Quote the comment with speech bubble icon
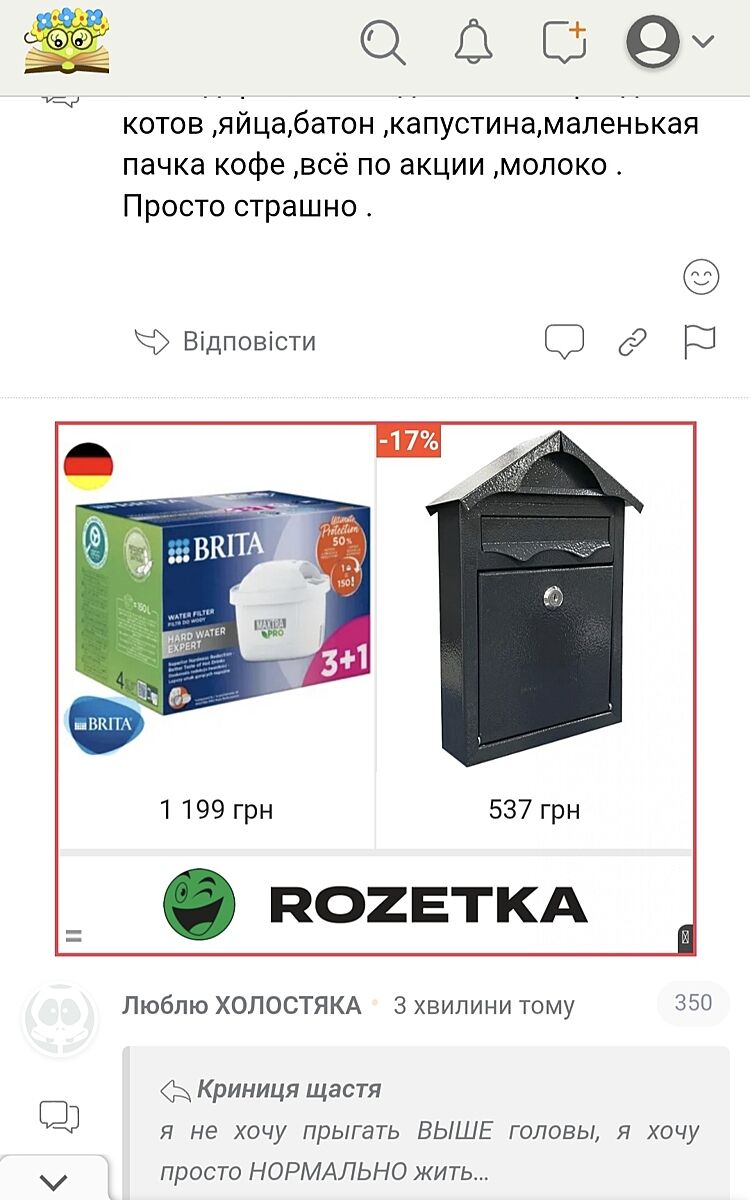The image size is (750, 1200). pos(564,342)
